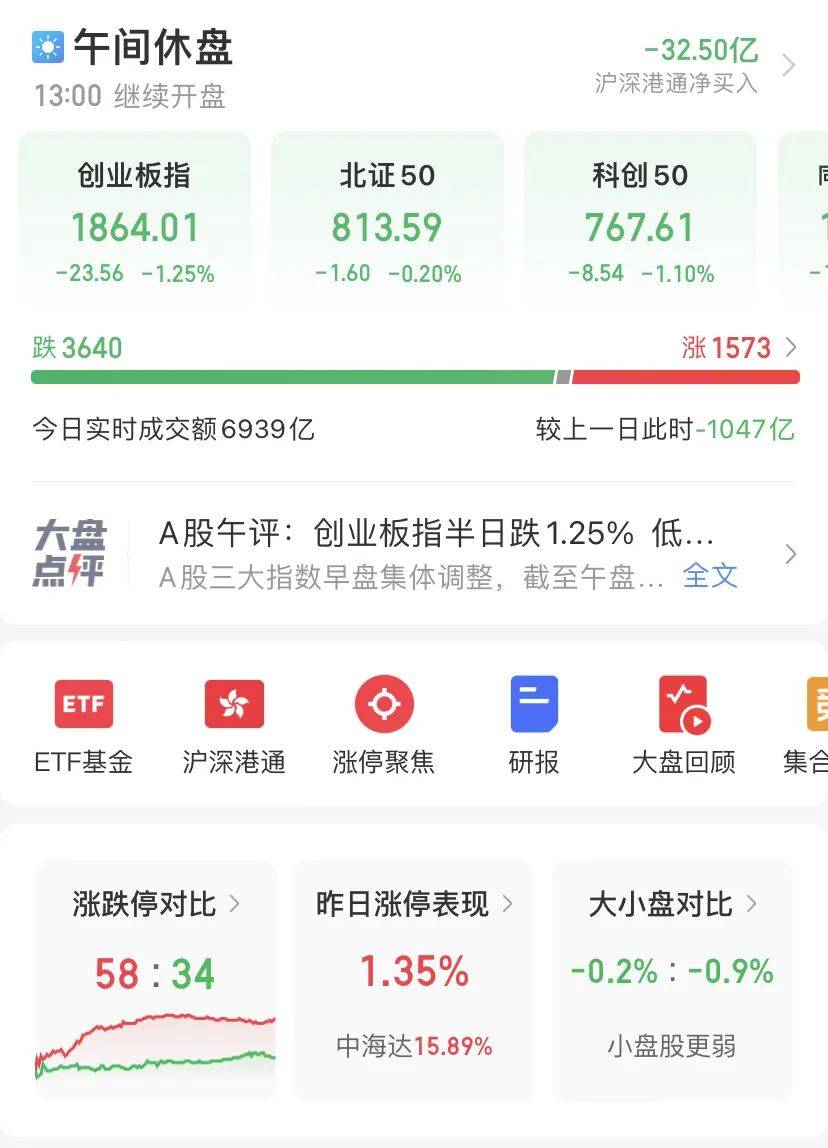View 中海达15.89% stock details
The height and width of the screenshot is (1148, 828).
(x=412, y=1048)
